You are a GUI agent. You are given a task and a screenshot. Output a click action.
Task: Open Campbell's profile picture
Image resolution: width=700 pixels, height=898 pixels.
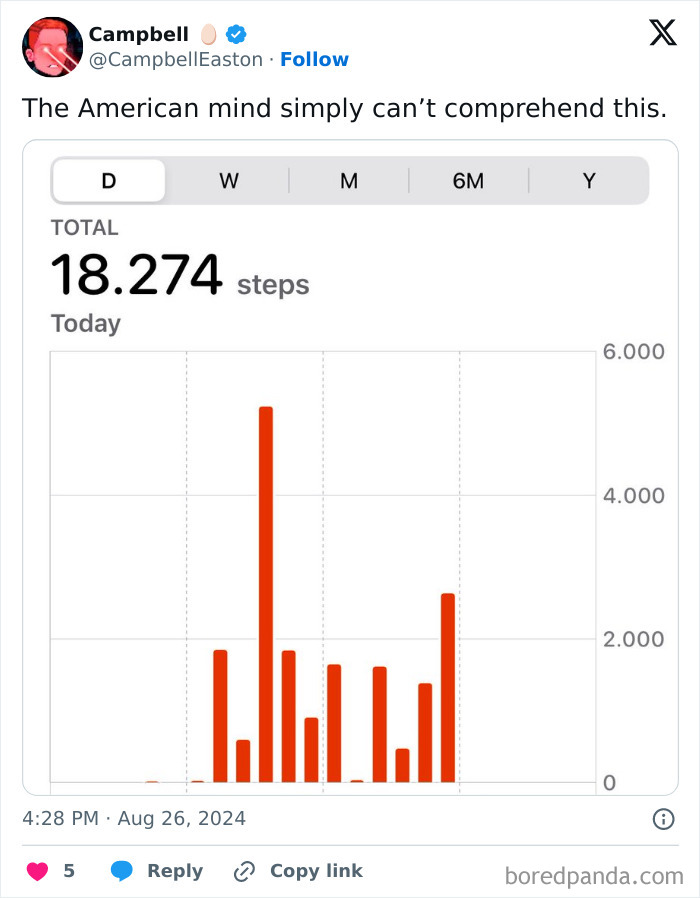click(x=52, y=47)
